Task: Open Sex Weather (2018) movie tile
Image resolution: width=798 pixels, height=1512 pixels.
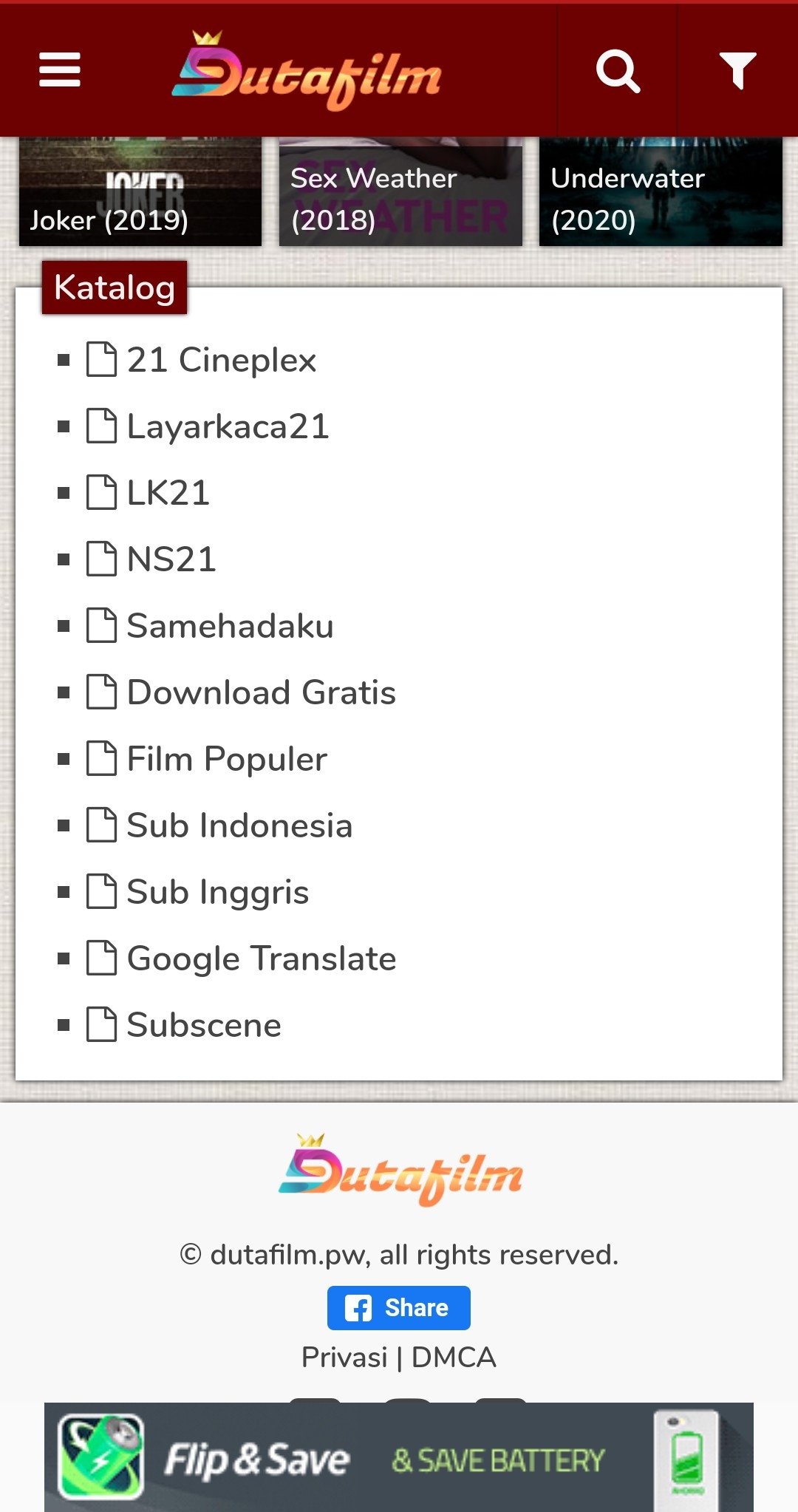Action: pos(400,194)
